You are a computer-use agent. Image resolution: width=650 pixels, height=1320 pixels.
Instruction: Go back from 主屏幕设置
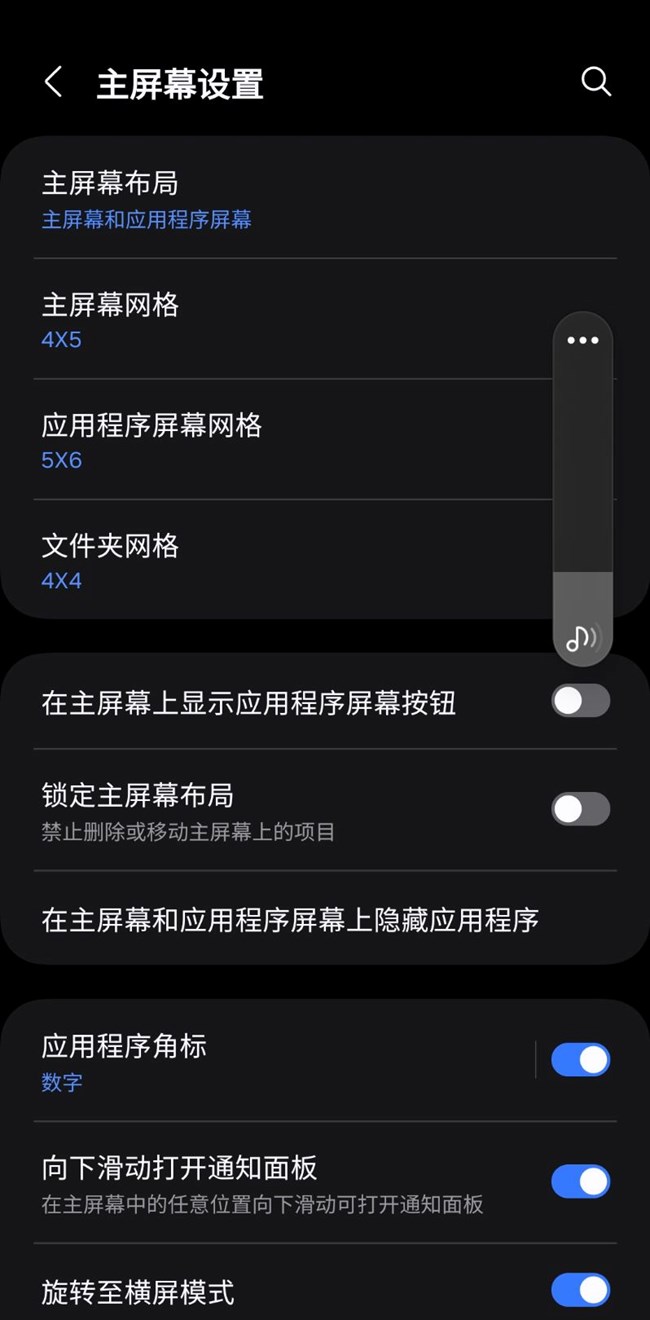coord(54,83)
